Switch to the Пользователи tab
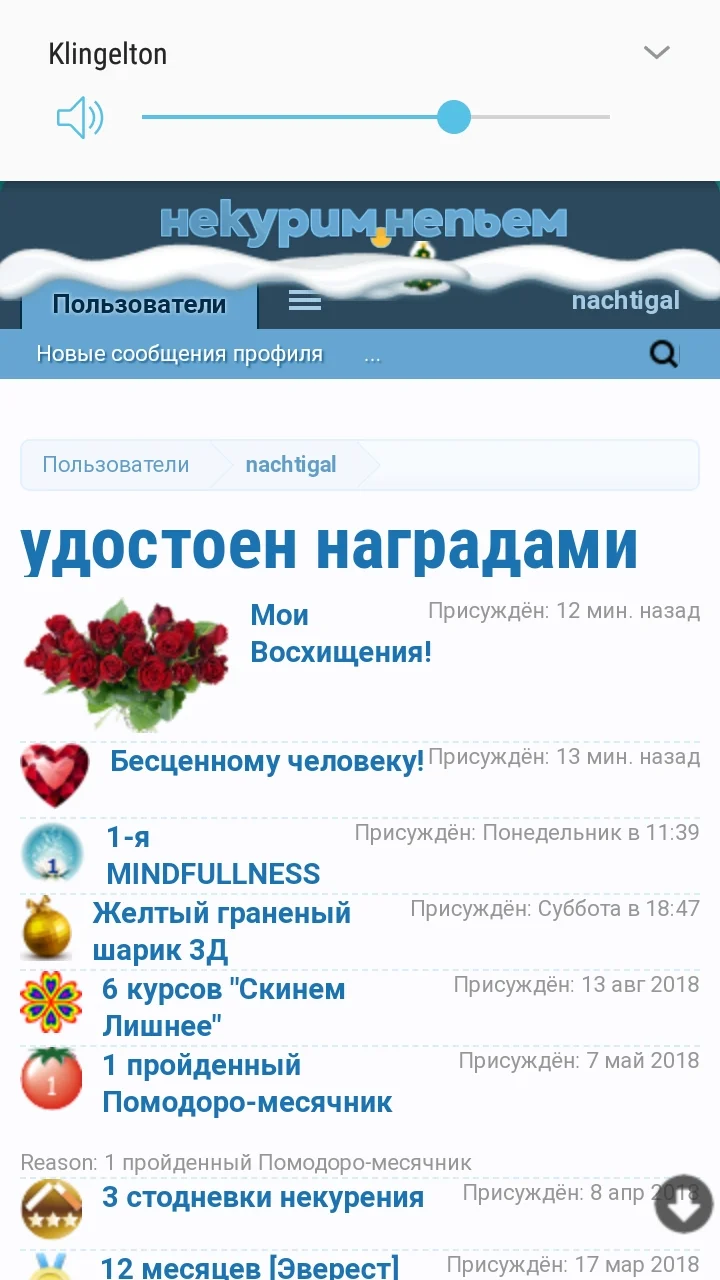 137,306
